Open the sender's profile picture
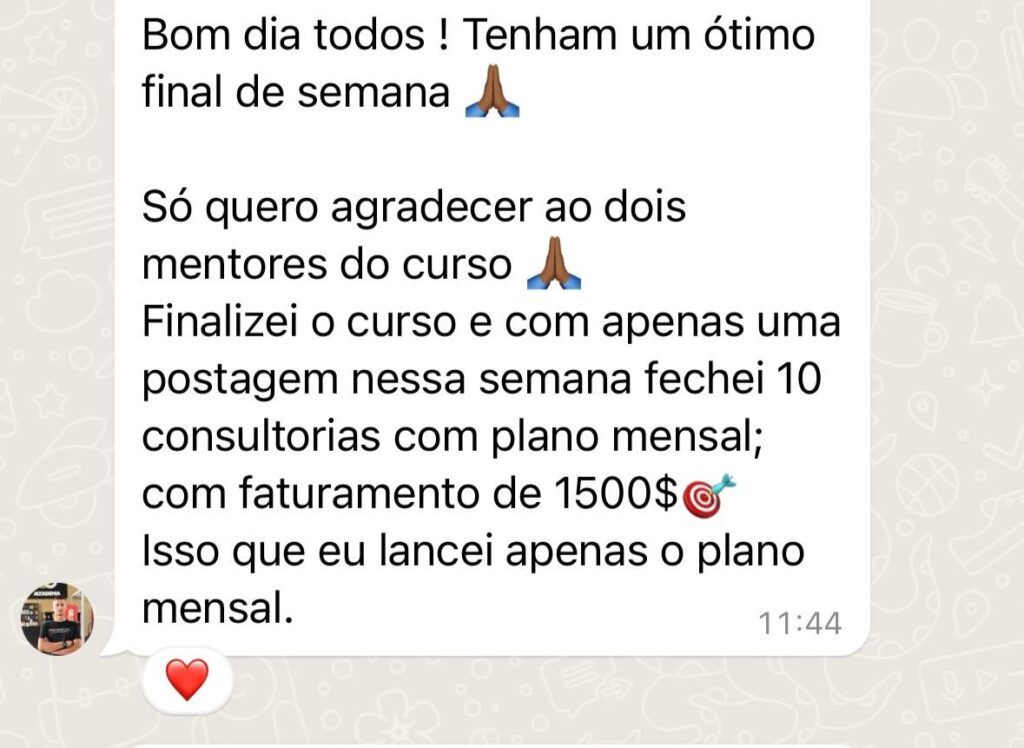This screenshot has height=748, width=1024. click(57, 619)
